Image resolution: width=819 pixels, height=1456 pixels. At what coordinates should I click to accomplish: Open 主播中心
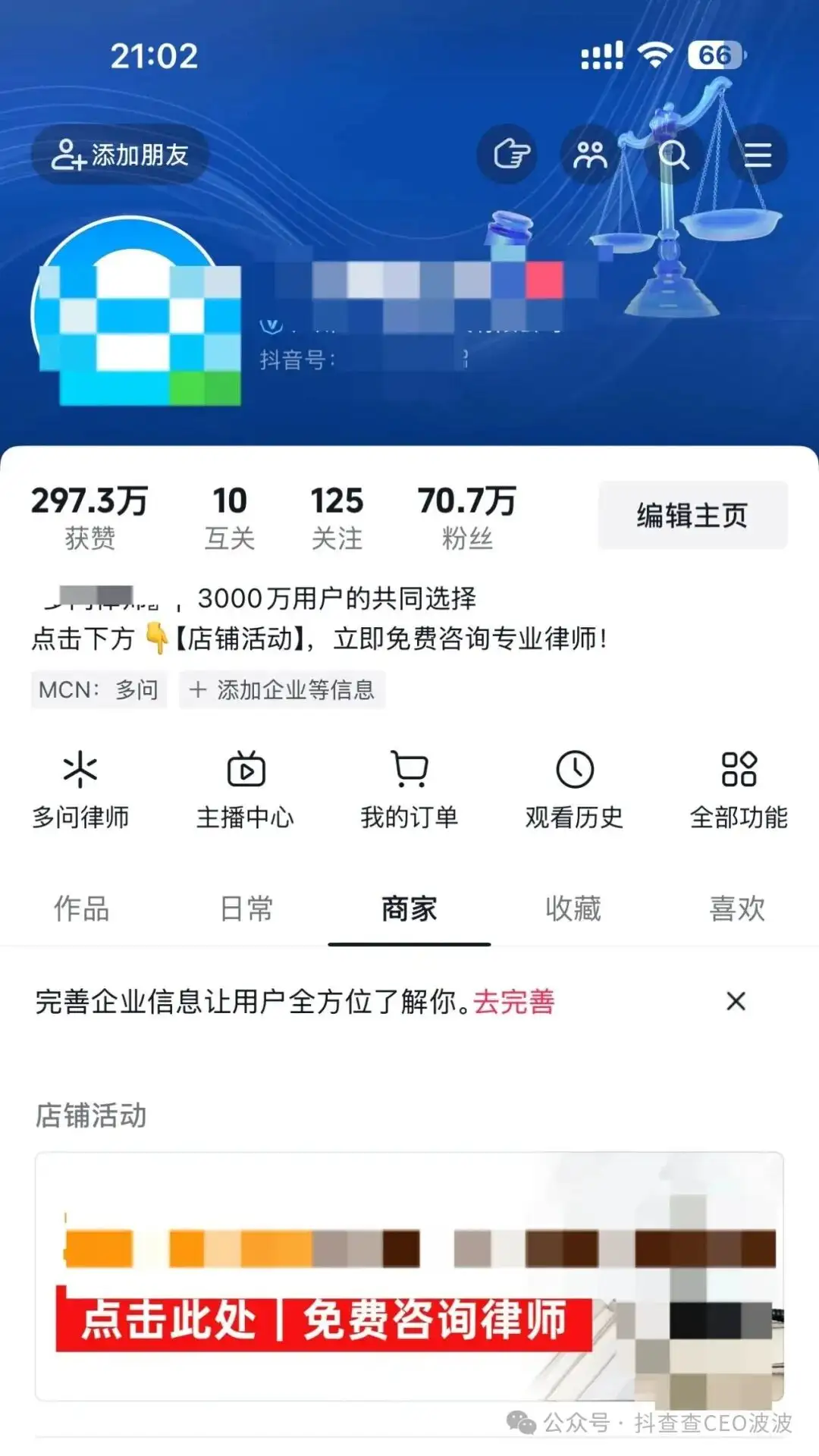tap(245, 789)
